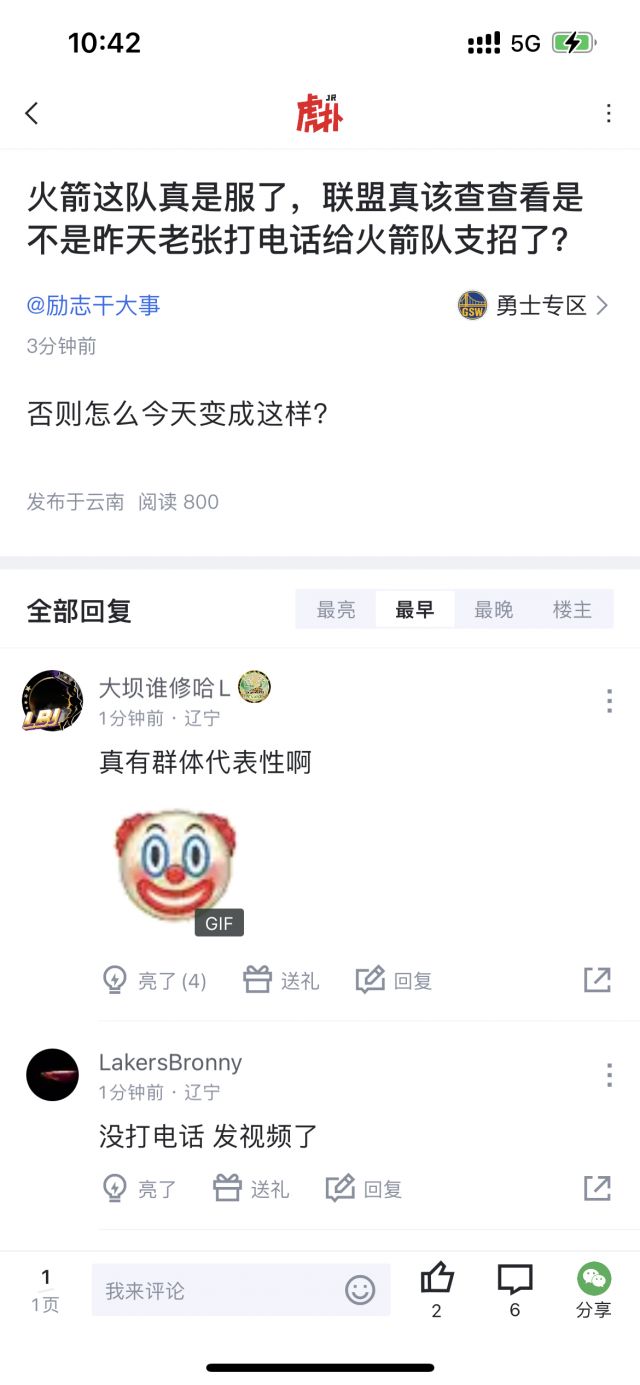Tap the 我来评论 comment input box

(215, 1291)
